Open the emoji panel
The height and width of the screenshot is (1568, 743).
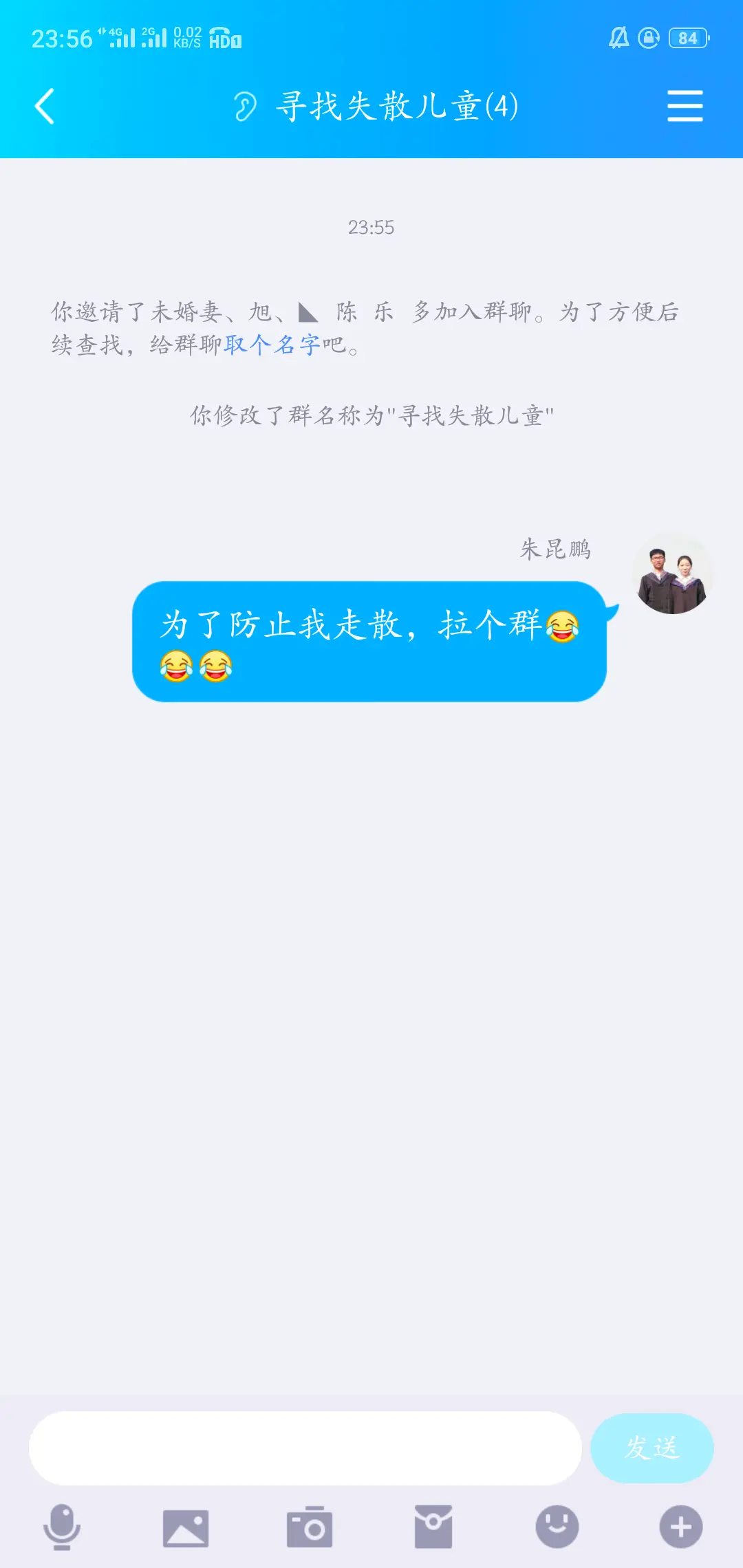557,1527
